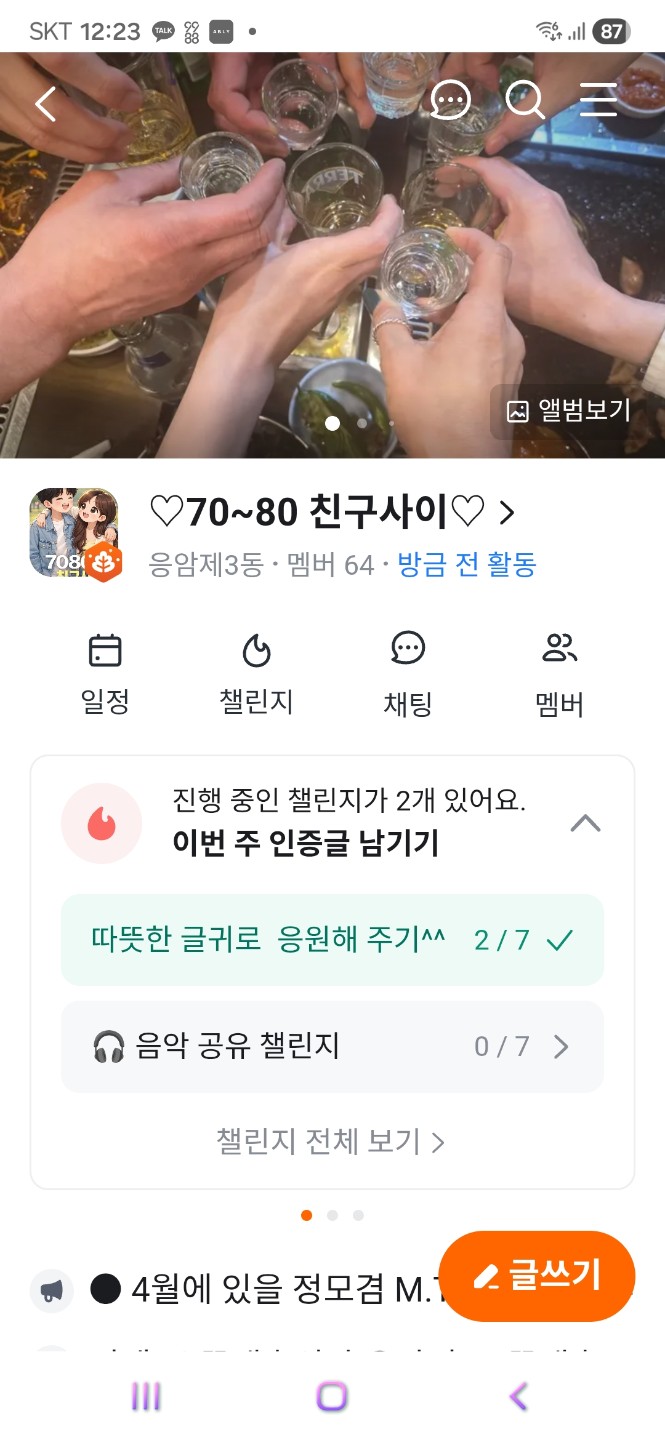The width and height of the screenshot is (665, 1440).
Task: Open recent apps from navigation bar
Action: pos(146,1396)
